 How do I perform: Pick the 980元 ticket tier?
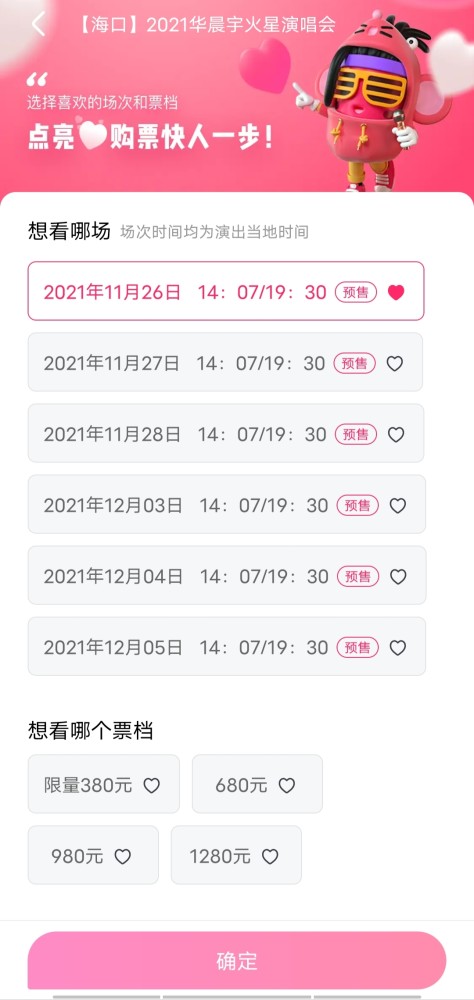tap(93, 855)
